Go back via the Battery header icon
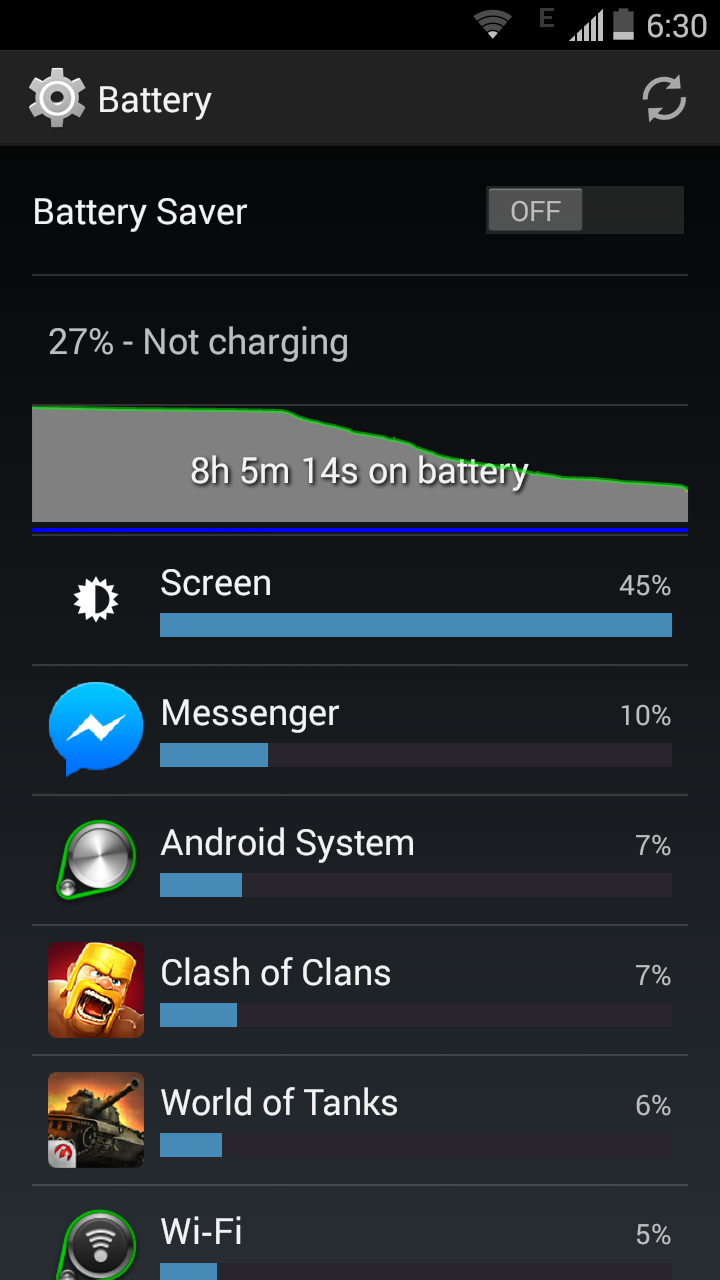Viewport: 720px width, 1280px height. point(57,99)
